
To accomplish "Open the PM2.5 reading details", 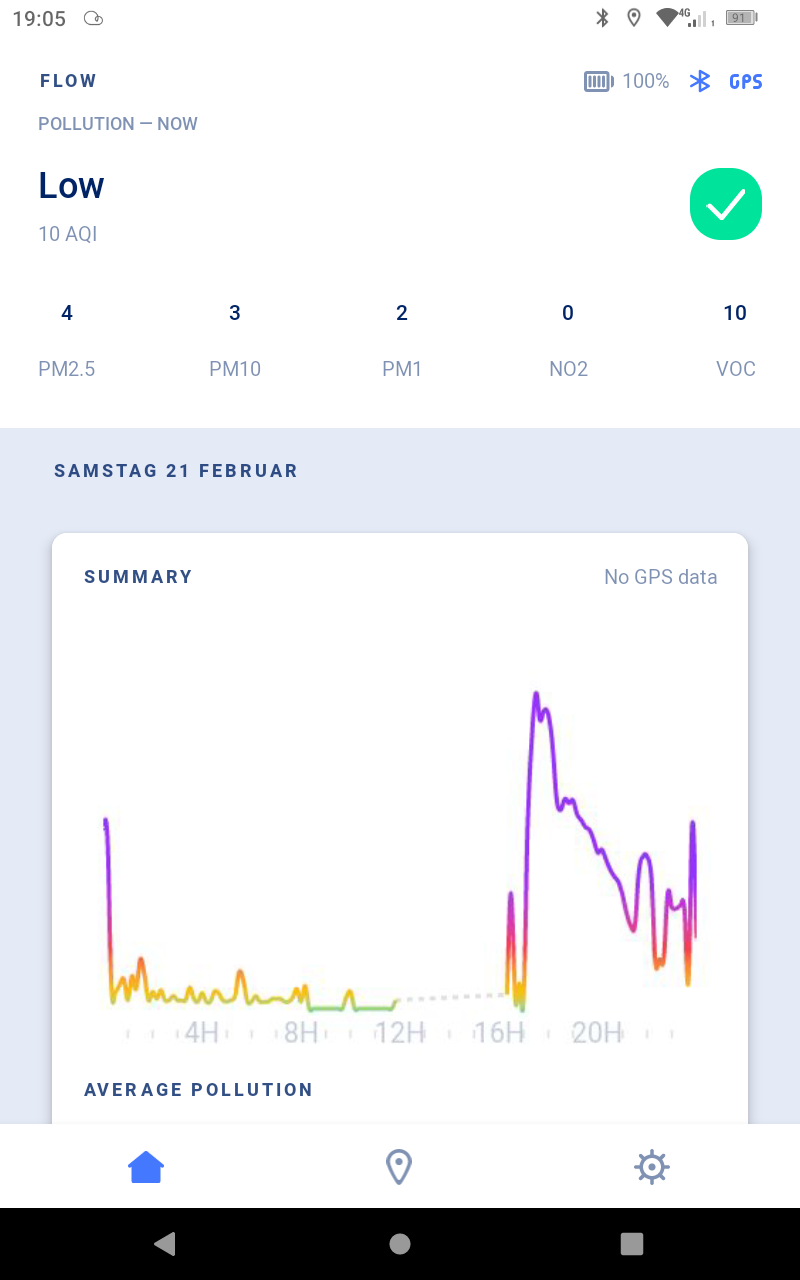I will (x=67, y=340).
